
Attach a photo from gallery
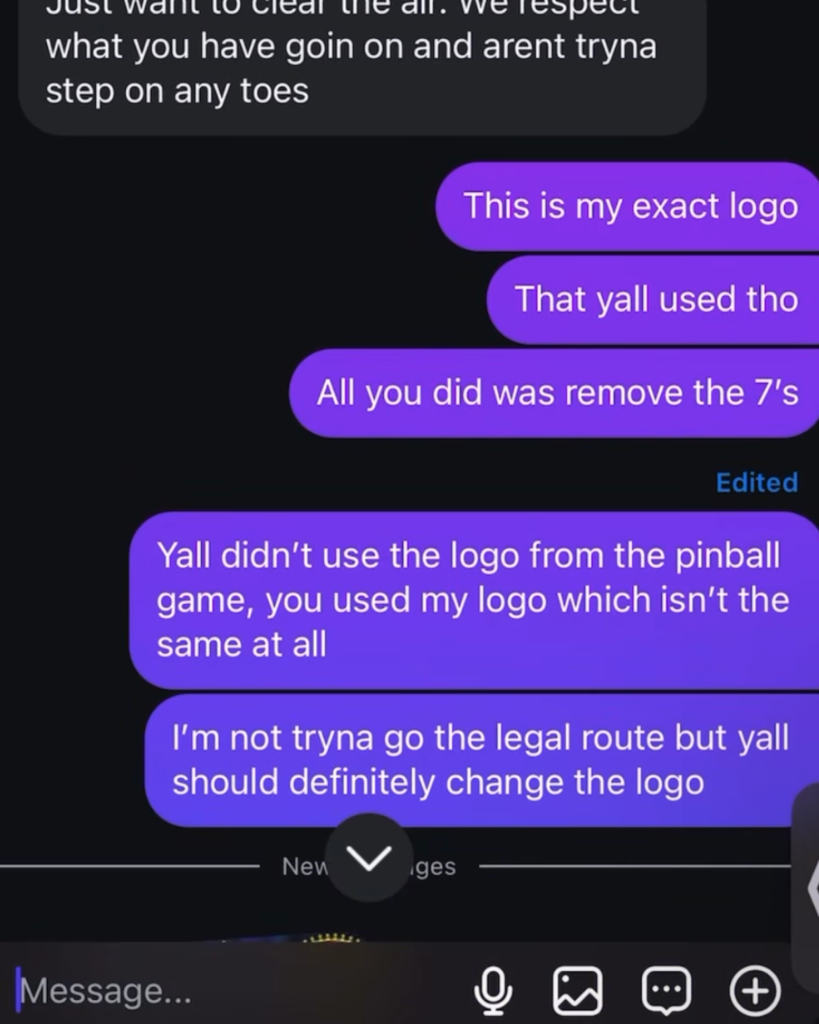pos(578,991)
